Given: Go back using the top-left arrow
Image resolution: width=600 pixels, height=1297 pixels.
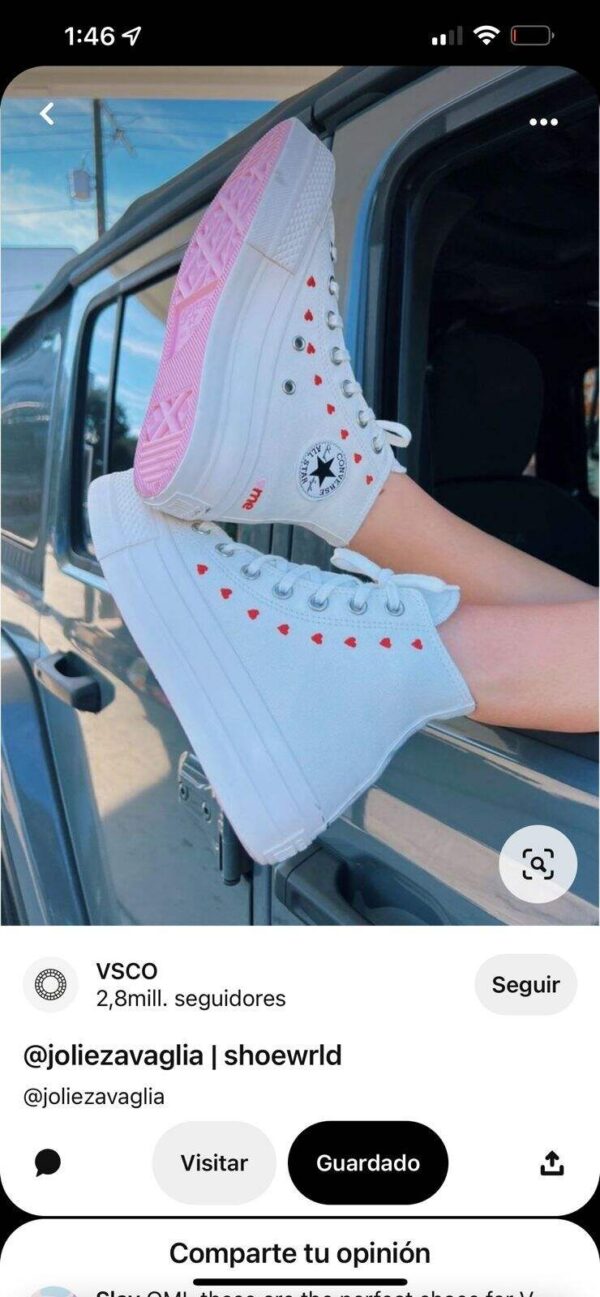Looking at the screenshot, I should 47,115.
